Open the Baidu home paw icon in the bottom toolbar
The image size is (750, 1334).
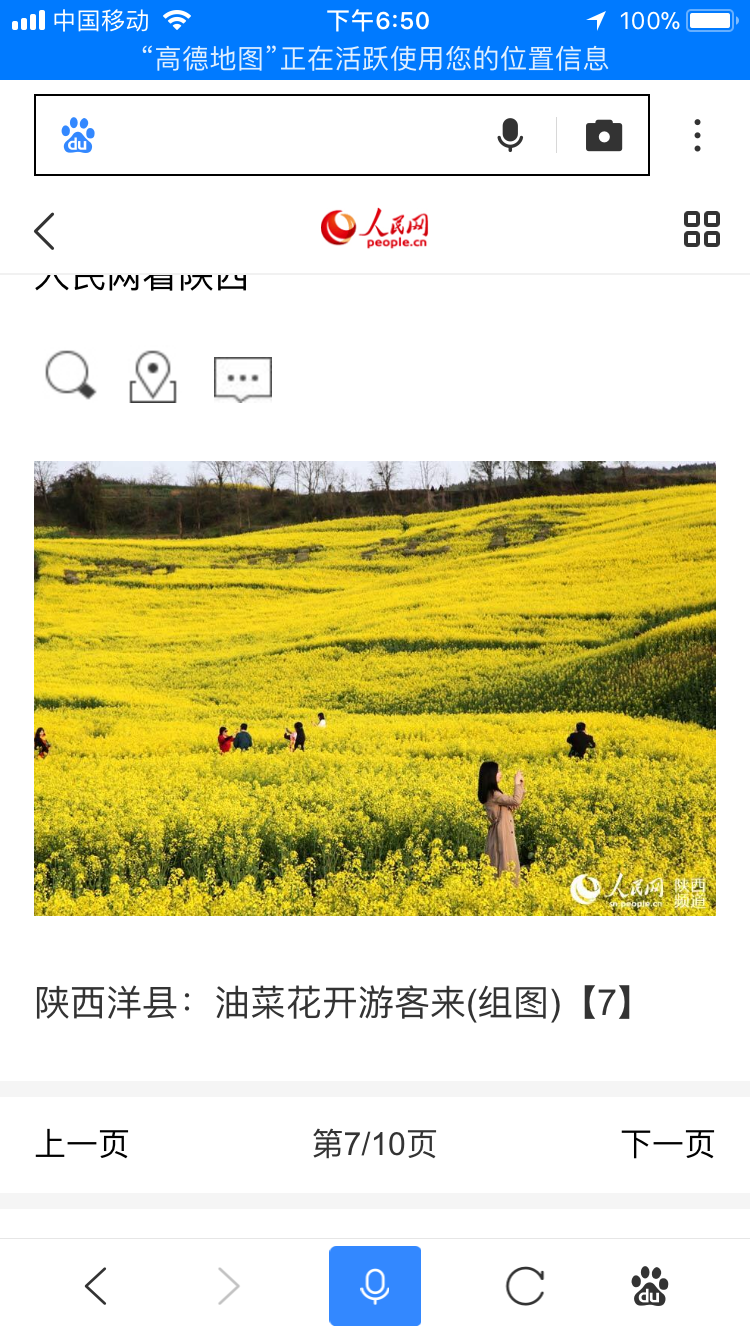650,1286
